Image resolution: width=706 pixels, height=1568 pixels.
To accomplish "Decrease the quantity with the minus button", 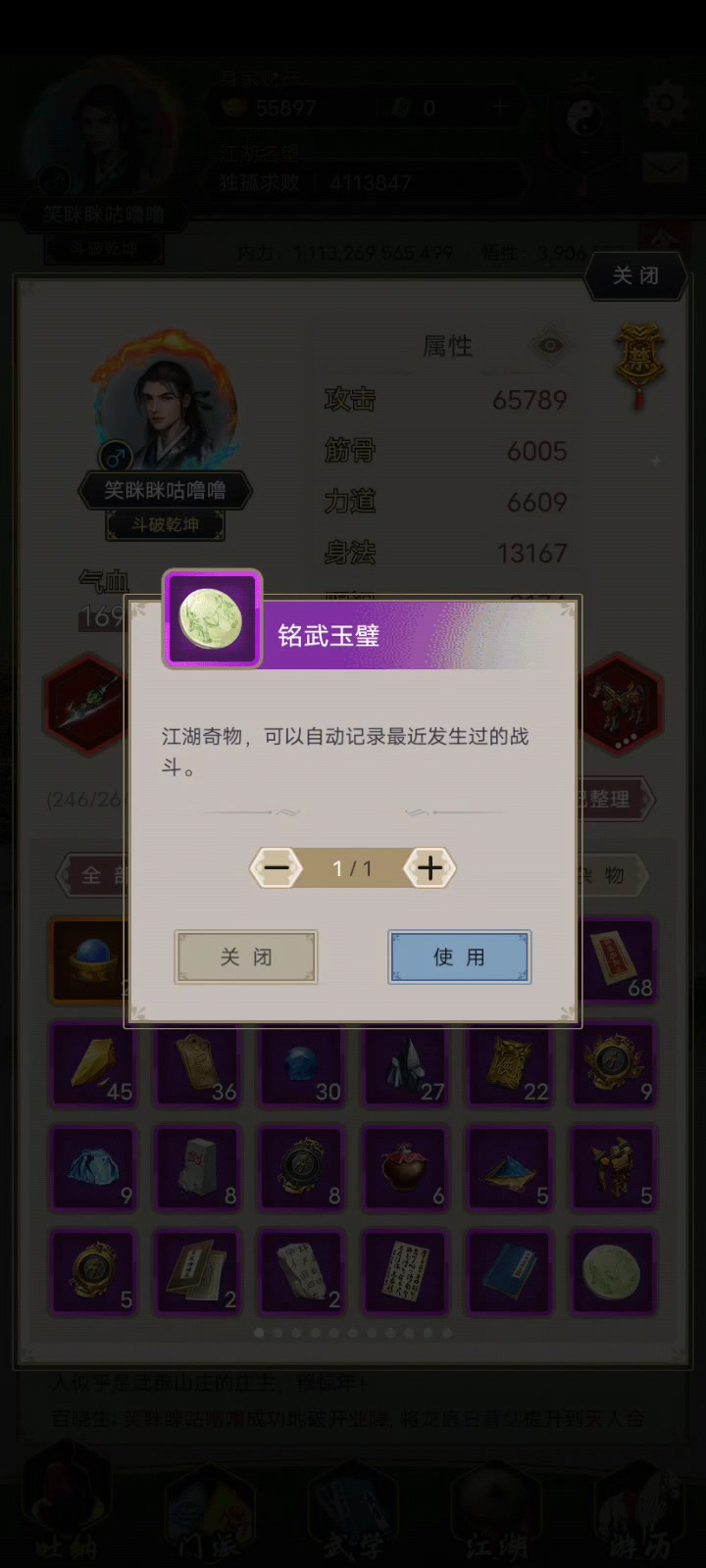I will [x=277, y=867].
